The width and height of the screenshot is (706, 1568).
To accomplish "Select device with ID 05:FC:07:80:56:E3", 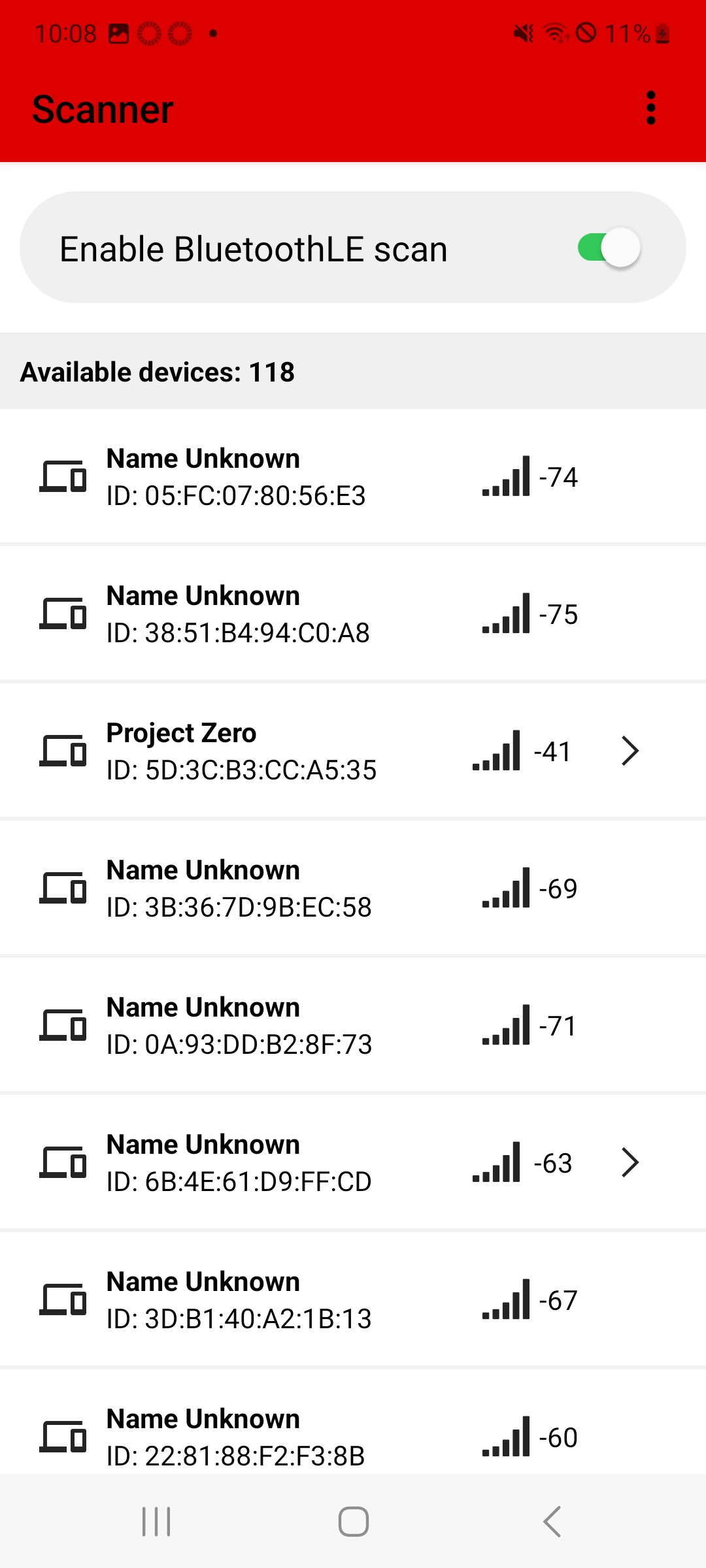I will pyautogui.click(x=353, y=476).
